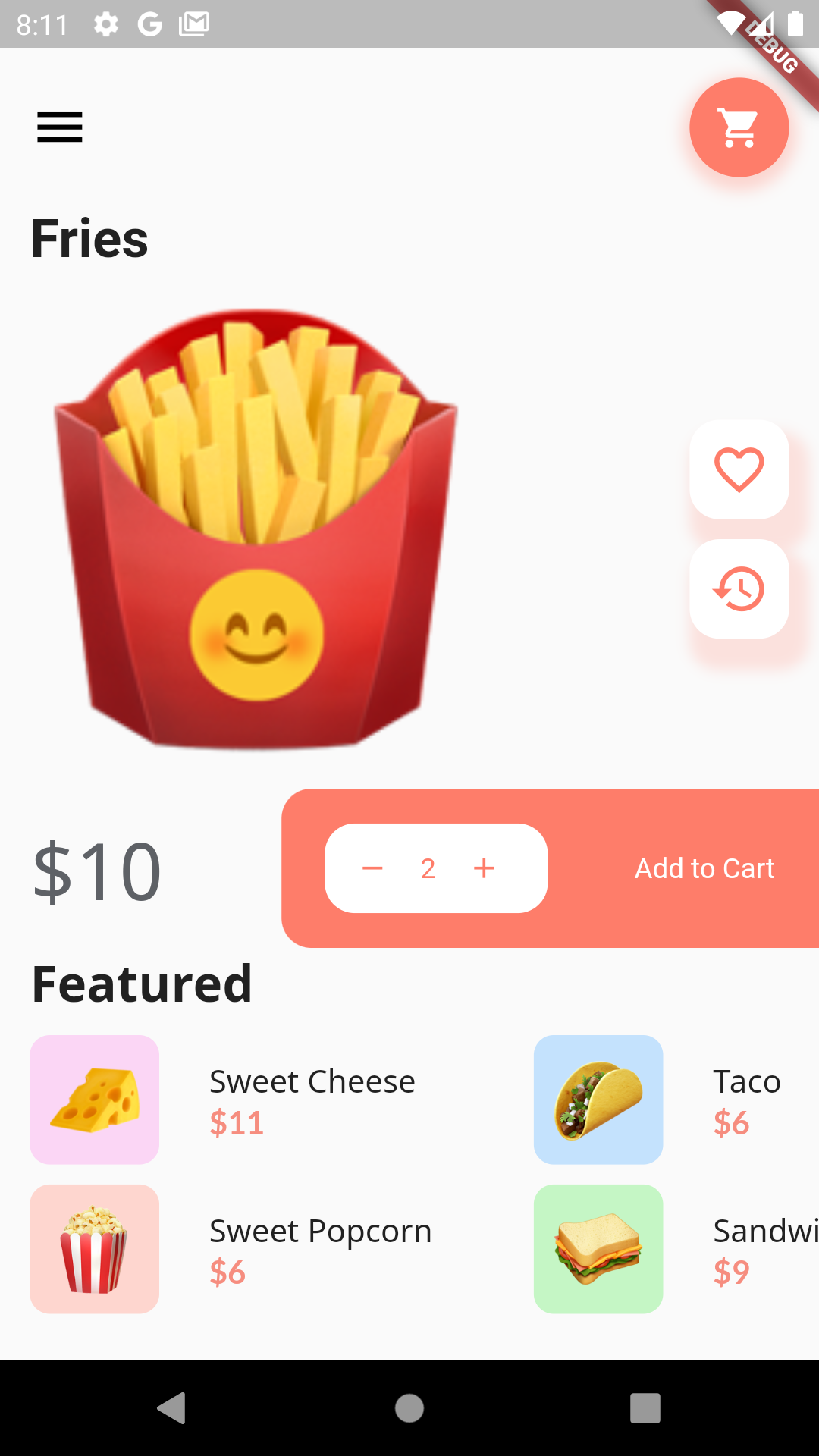Open the Sweet Popcorn listing

click(x=319, y=1248)
